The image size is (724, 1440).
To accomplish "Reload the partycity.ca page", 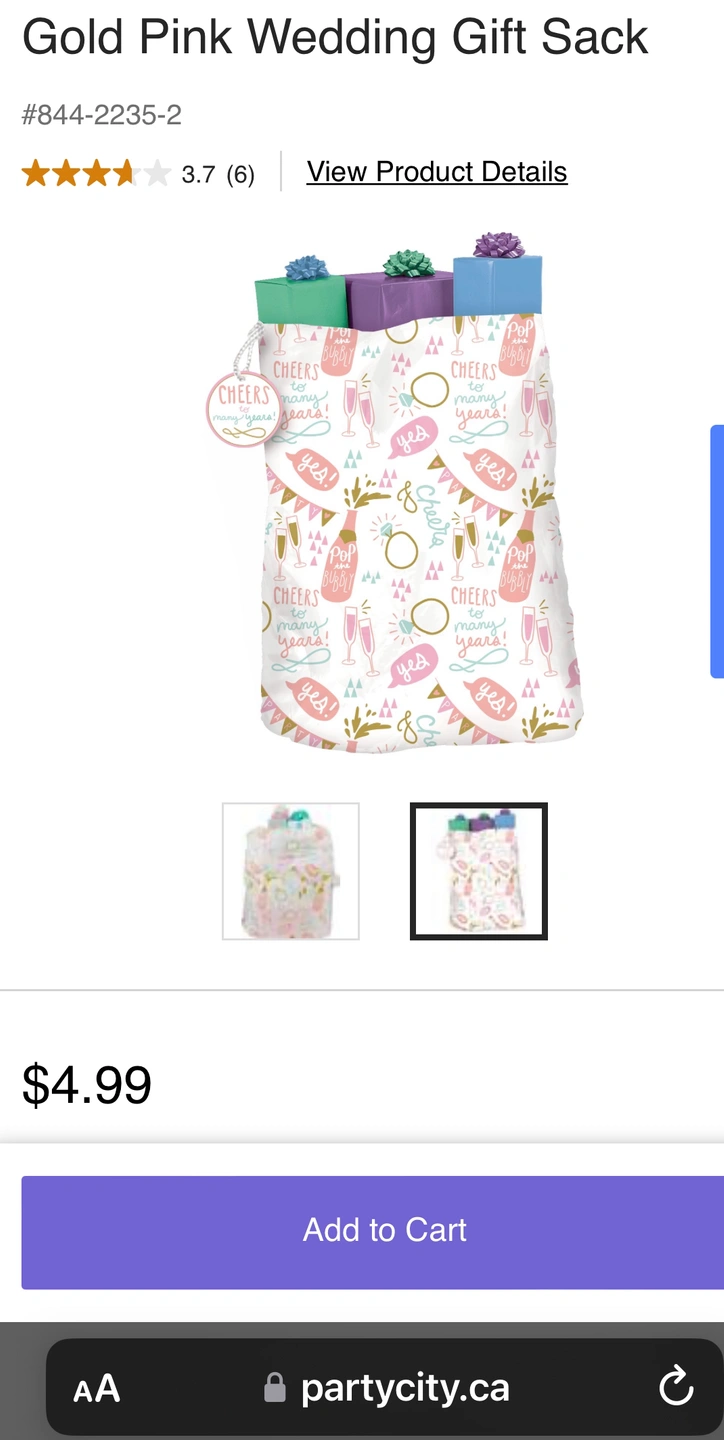I will pyautogui.click(x=676, y=1388).
